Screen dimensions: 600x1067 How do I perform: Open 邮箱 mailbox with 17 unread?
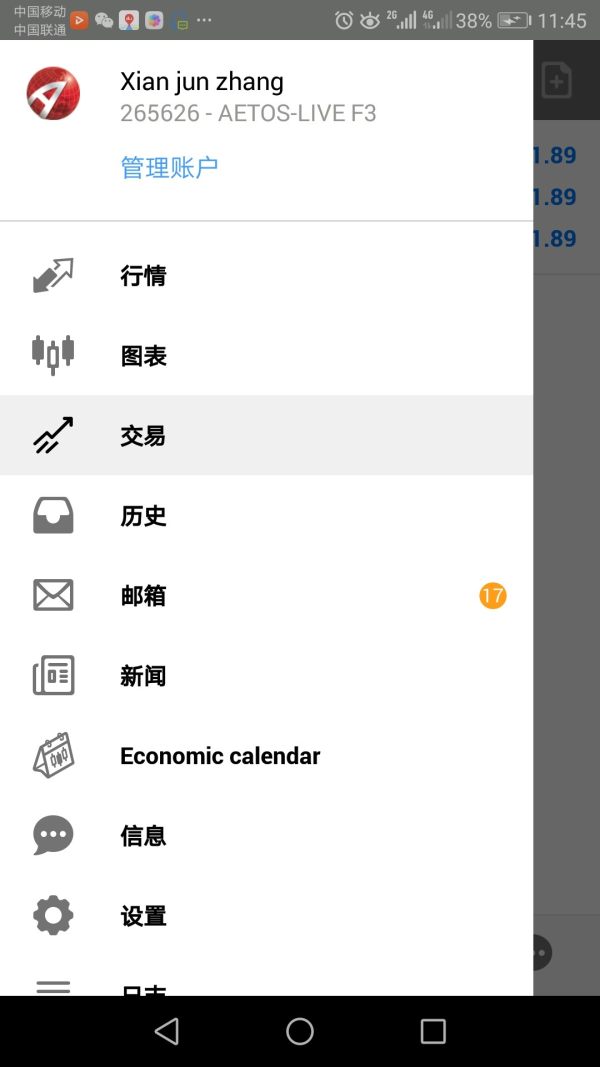(x=143, y=596)
